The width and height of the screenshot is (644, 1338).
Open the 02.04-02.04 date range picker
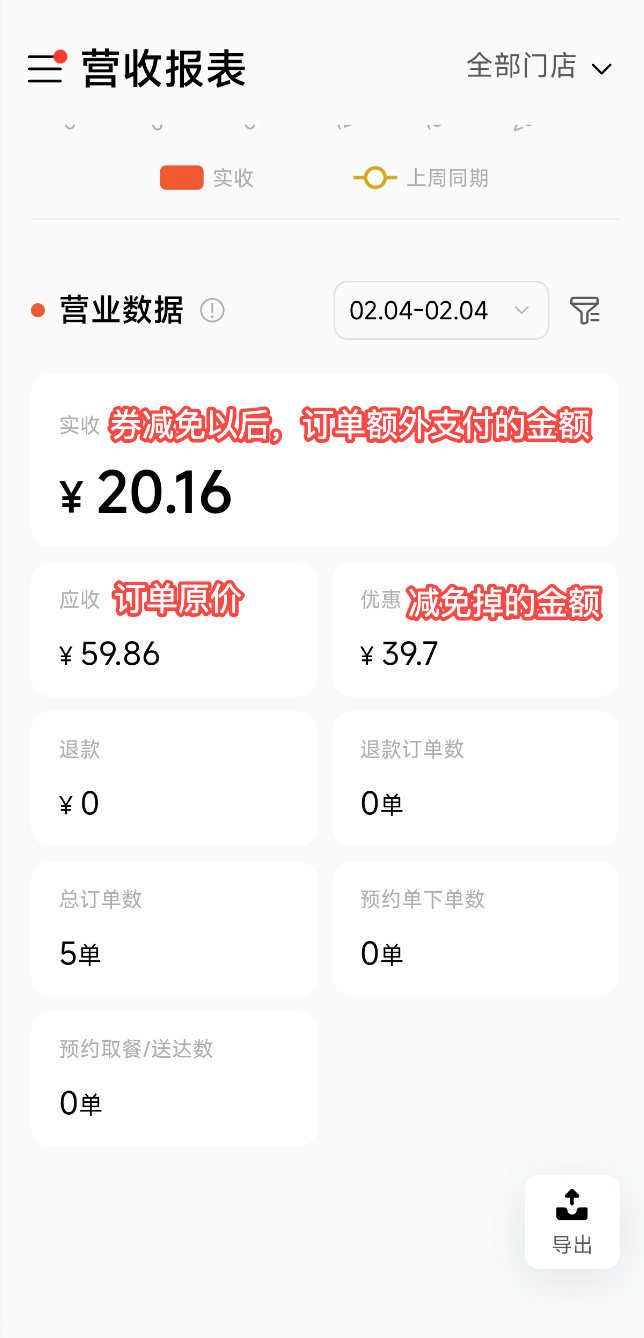point(441,311)
